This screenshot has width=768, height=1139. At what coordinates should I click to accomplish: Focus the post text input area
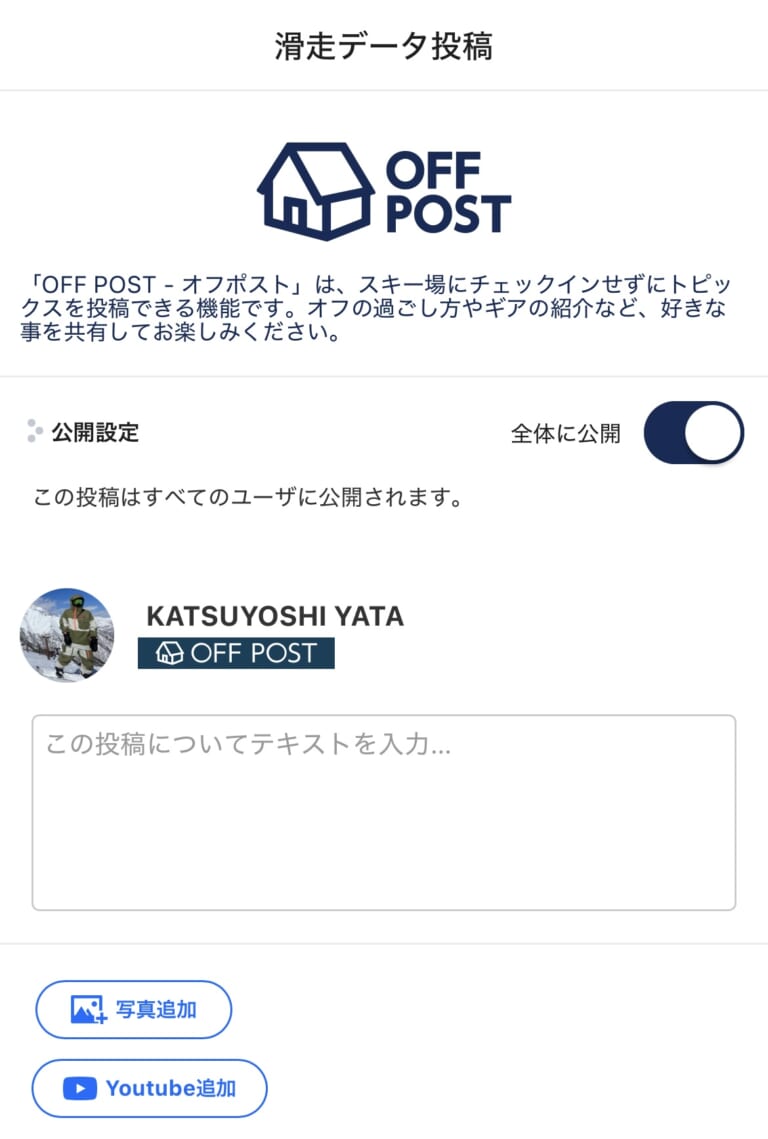pos(384,810)
